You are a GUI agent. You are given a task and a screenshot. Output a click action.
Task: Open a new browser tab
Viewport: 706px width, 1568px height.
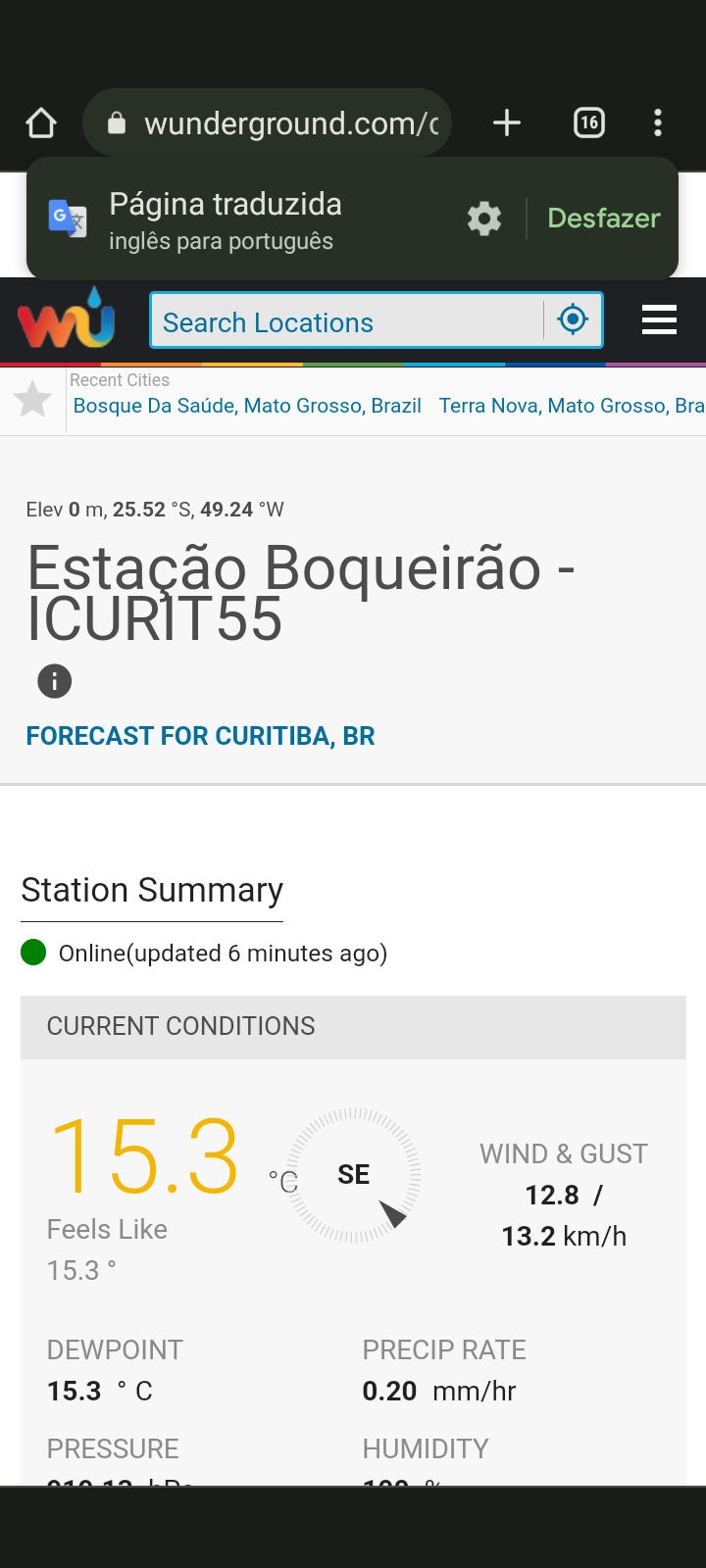pos(507,123)
